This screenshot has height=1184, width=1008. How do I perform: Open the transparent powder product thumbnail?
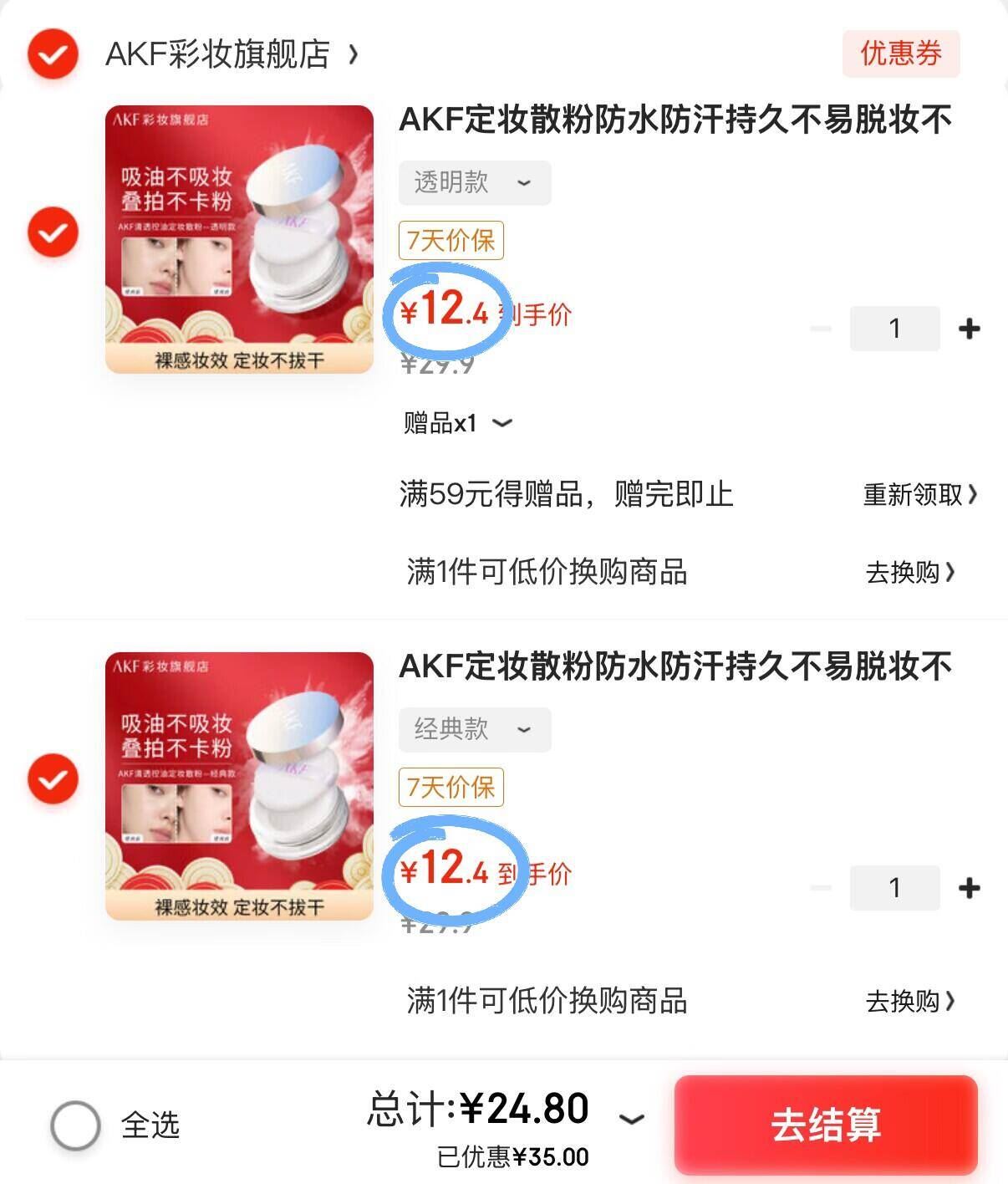pos(238,237)
